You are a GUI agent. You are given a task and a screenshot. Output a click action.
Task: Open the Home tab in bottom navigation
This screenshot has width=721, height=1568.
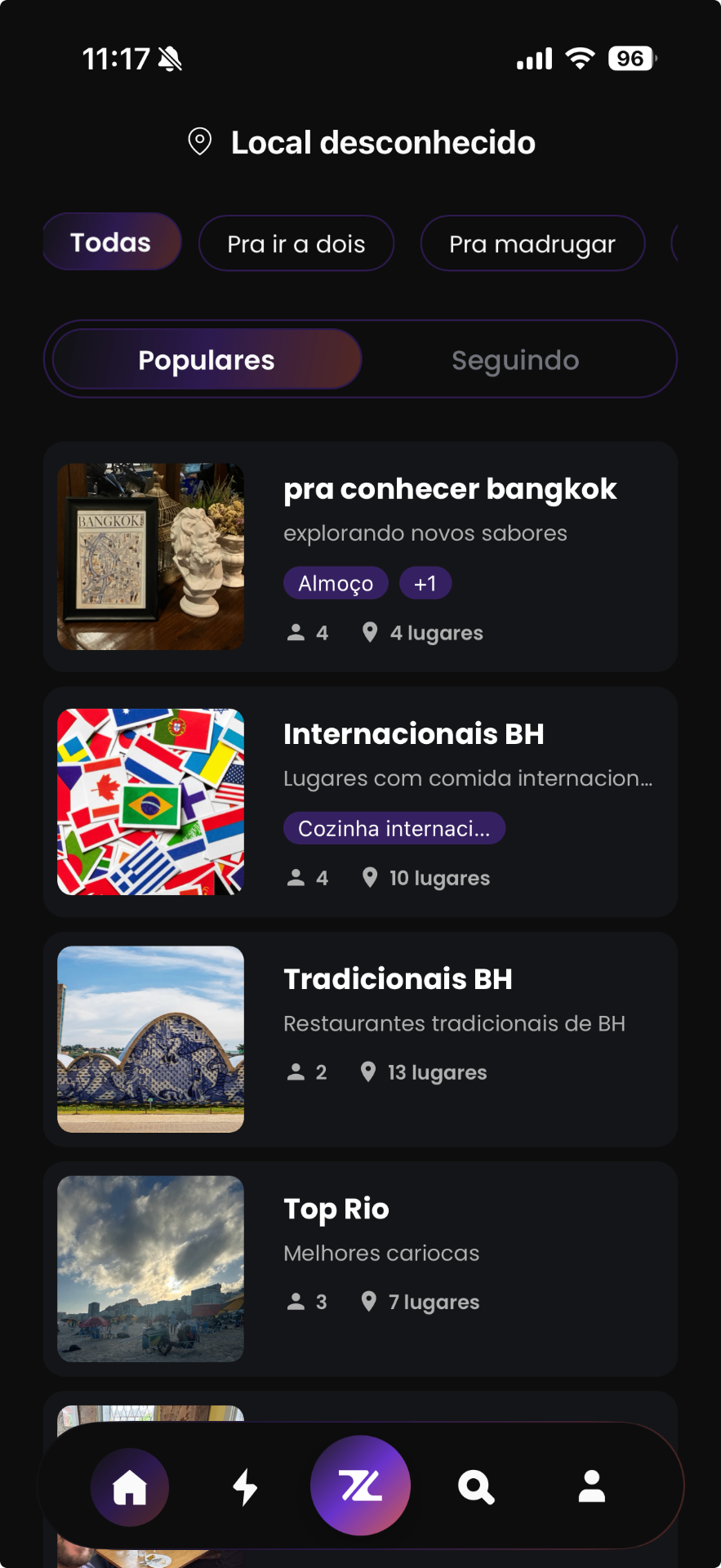pyautogui.click(x=129, y=1486)
